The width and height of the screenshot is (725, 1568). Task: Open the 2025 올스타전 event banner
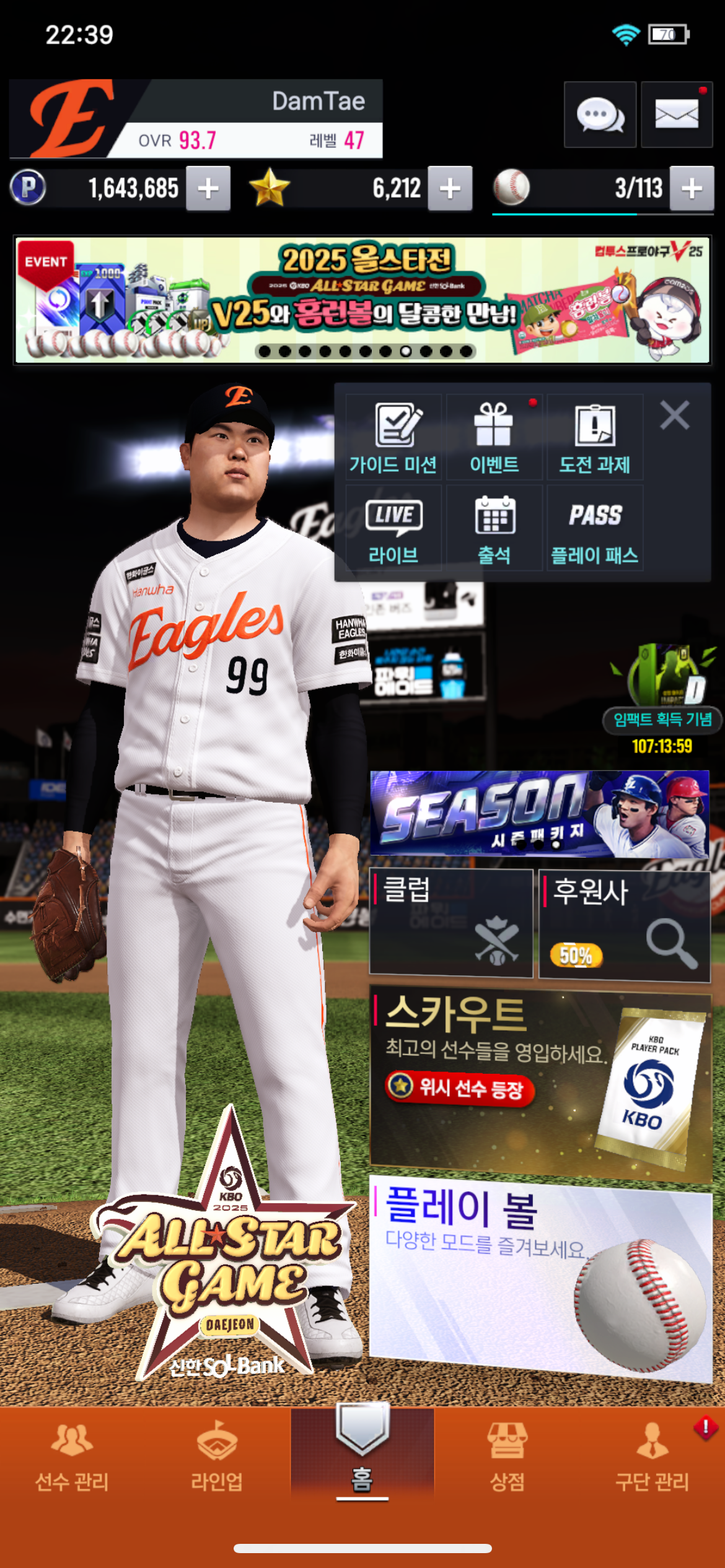point(362,300)
